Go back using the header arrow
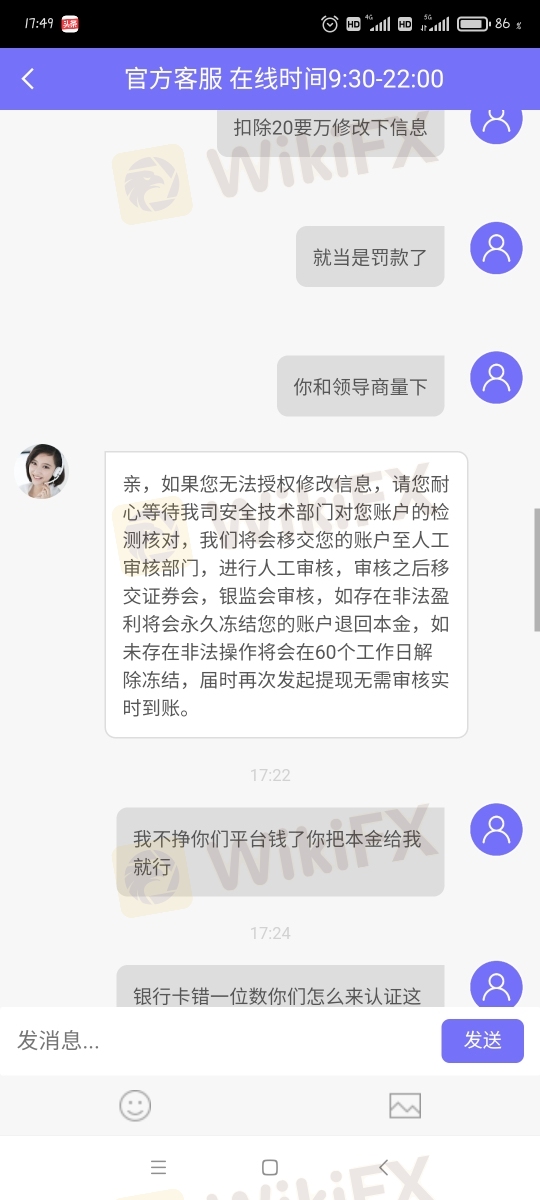 click(x=28, y=79)
